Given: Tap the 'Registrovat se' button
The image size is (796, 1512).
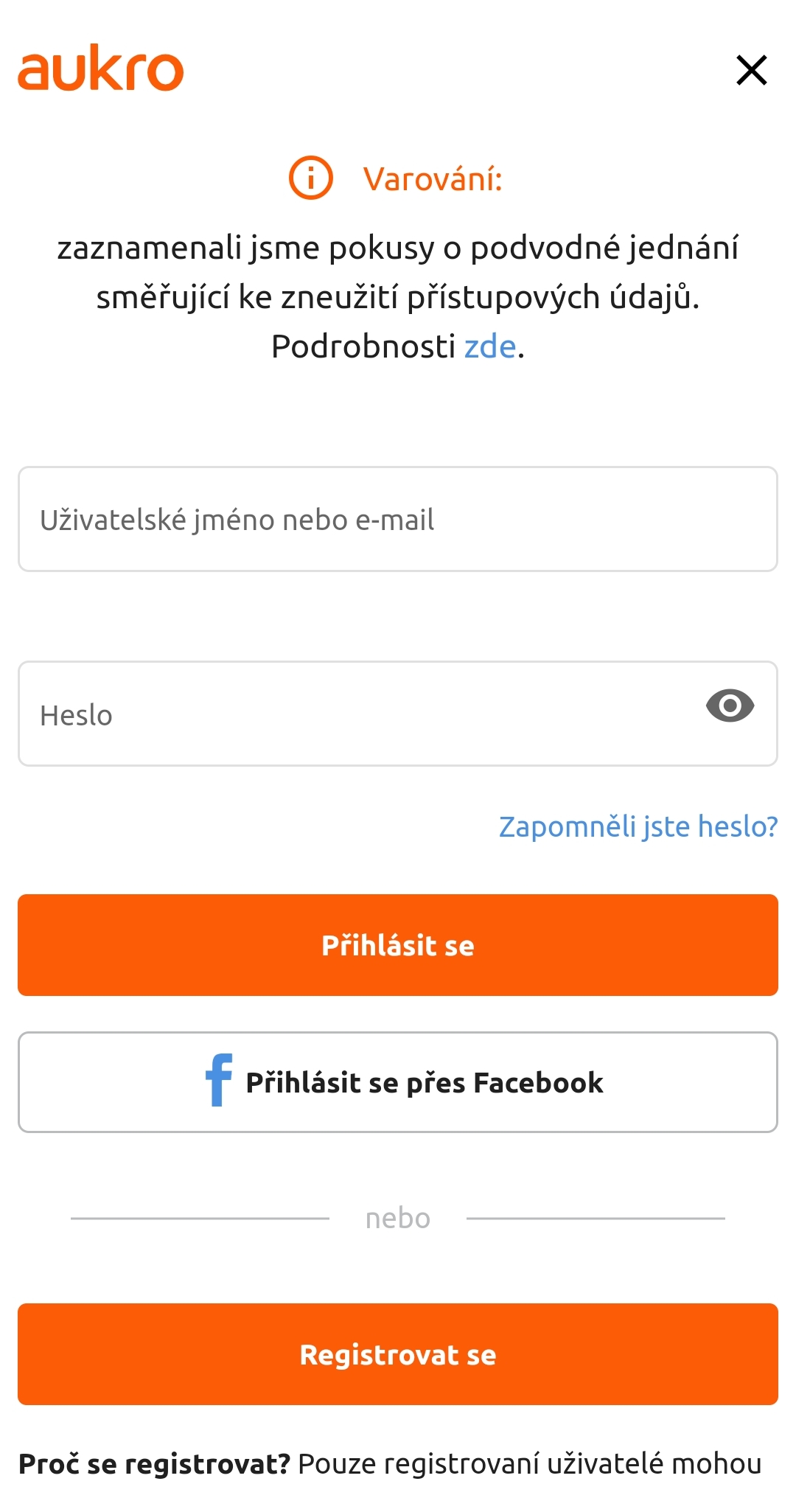Looking at the screenshot, I should 398,1354.
